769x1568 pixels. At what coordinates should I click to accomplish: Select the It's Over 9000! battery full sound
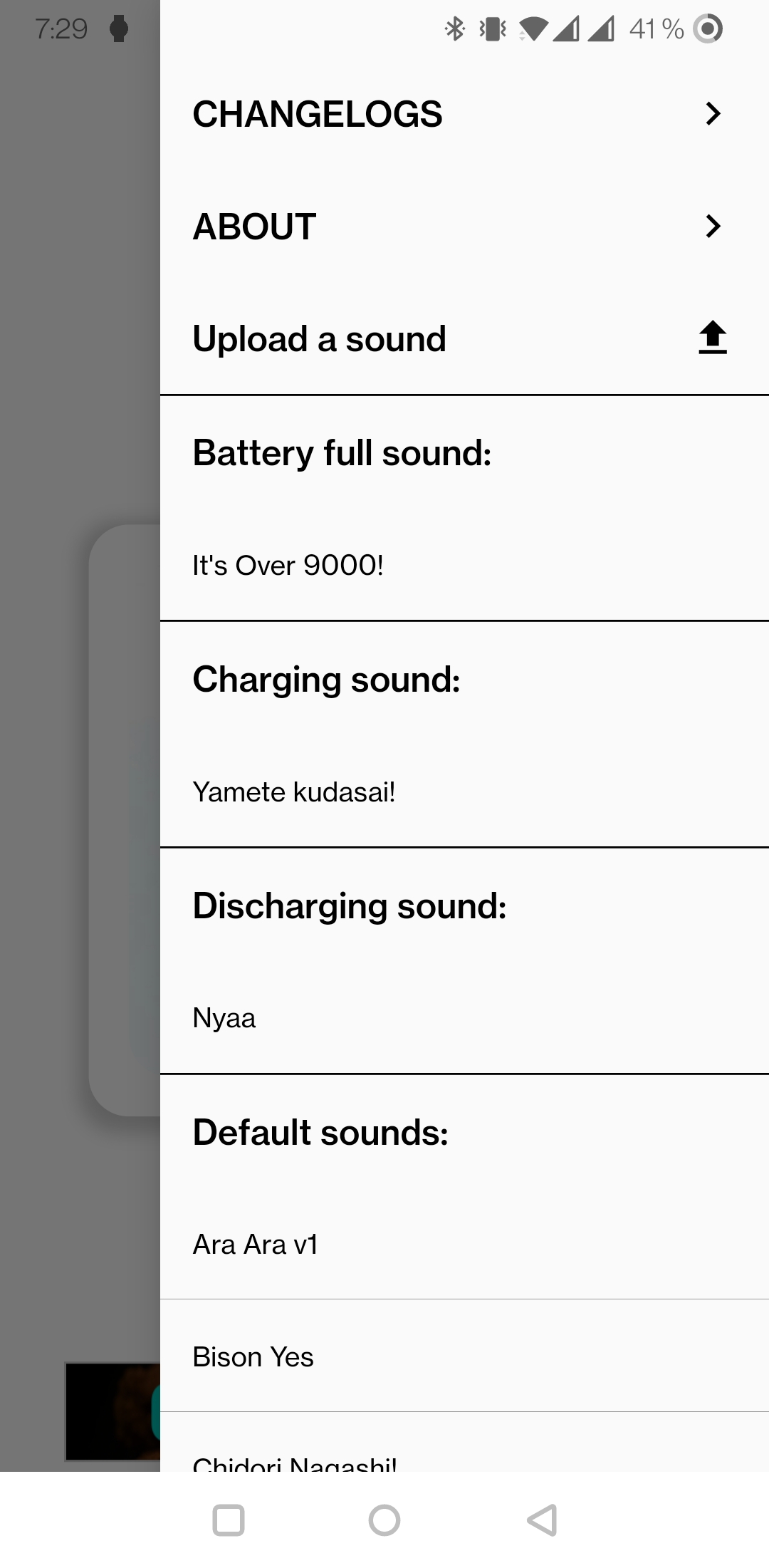pos(464,565)
